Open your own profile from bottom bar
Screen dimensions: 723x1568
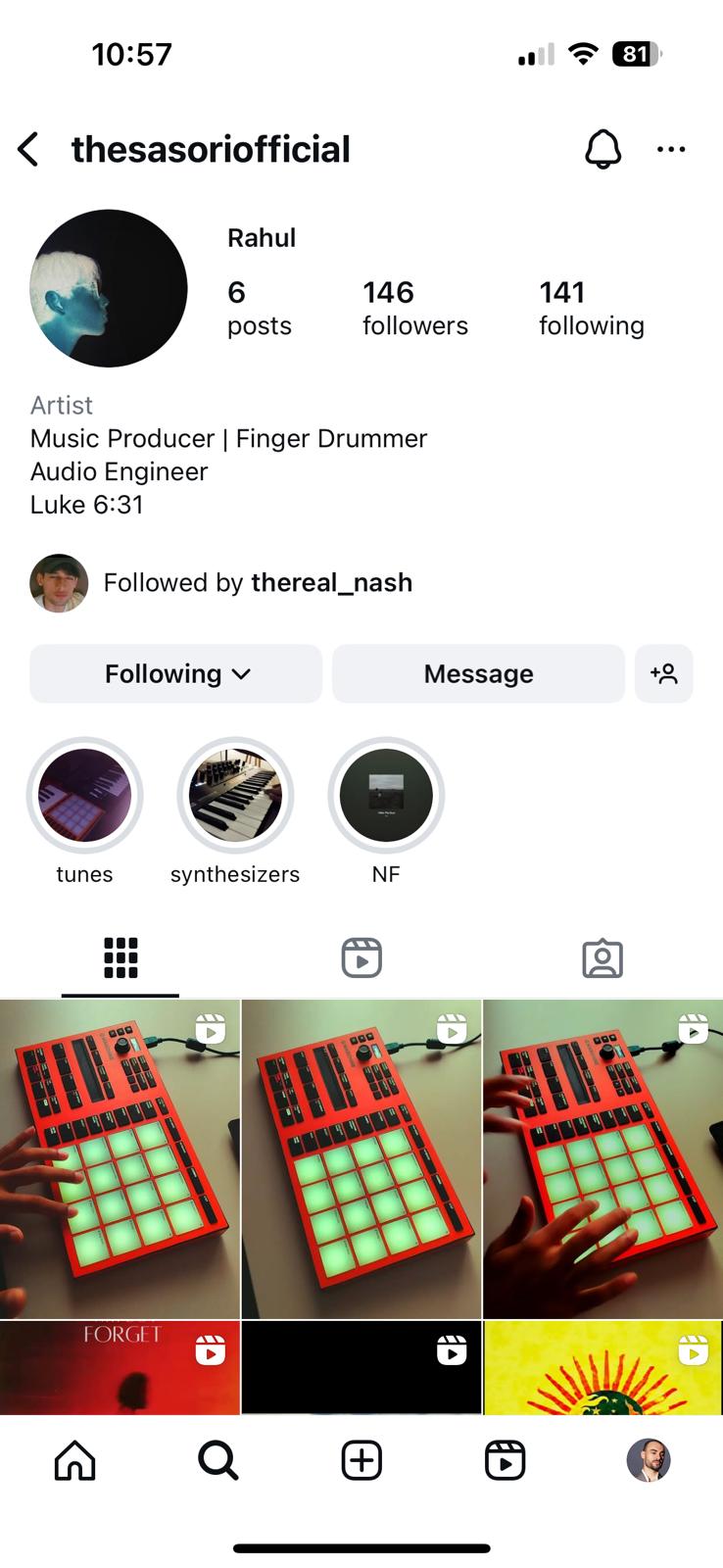pos(648,1460)
